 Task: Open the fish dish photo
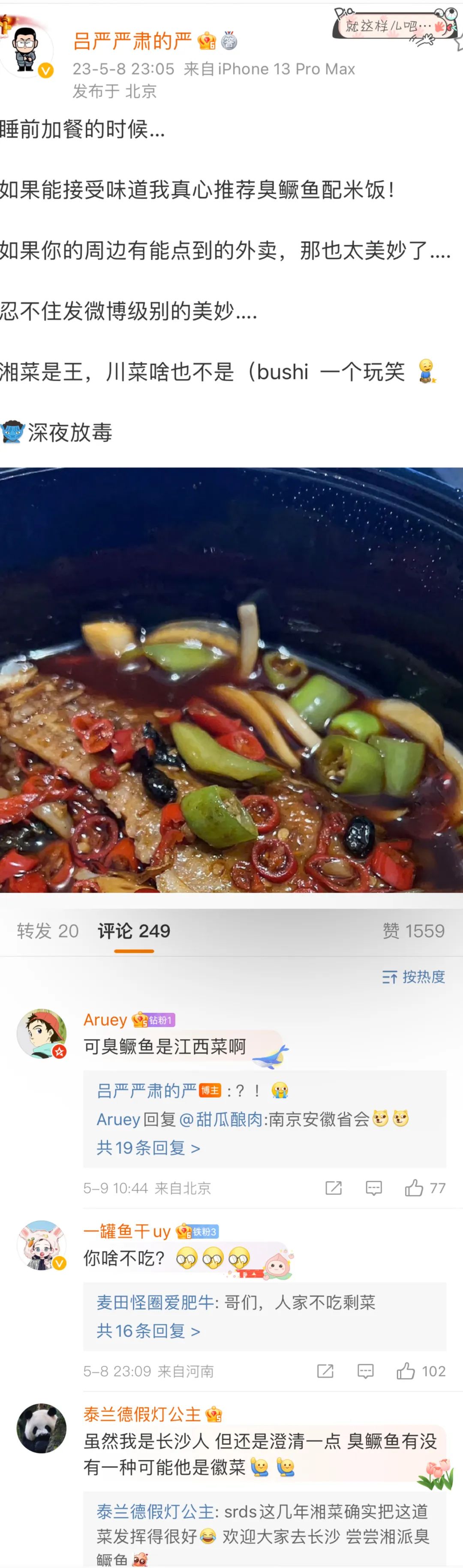[x=231, y=679]
